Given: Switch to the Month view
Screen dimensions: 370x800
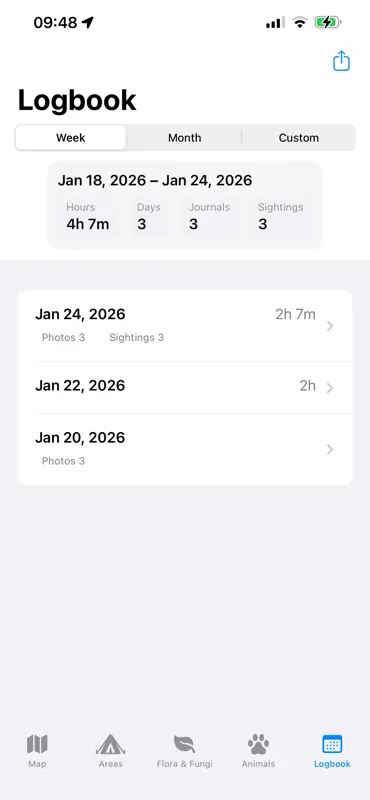Looking at the screenshot, I should tap(184, 138).
